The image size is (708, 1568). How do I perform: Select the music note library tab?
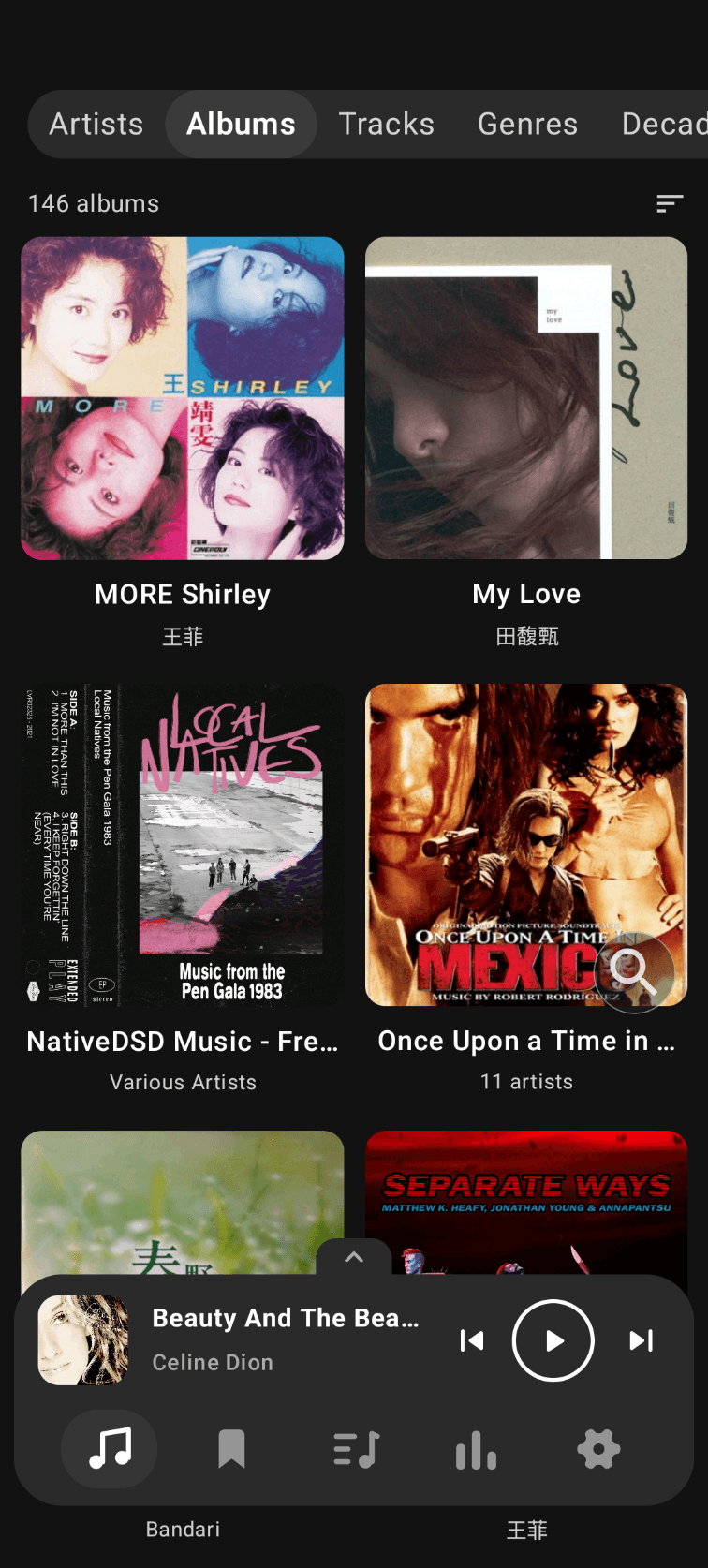click(110, 1449)
